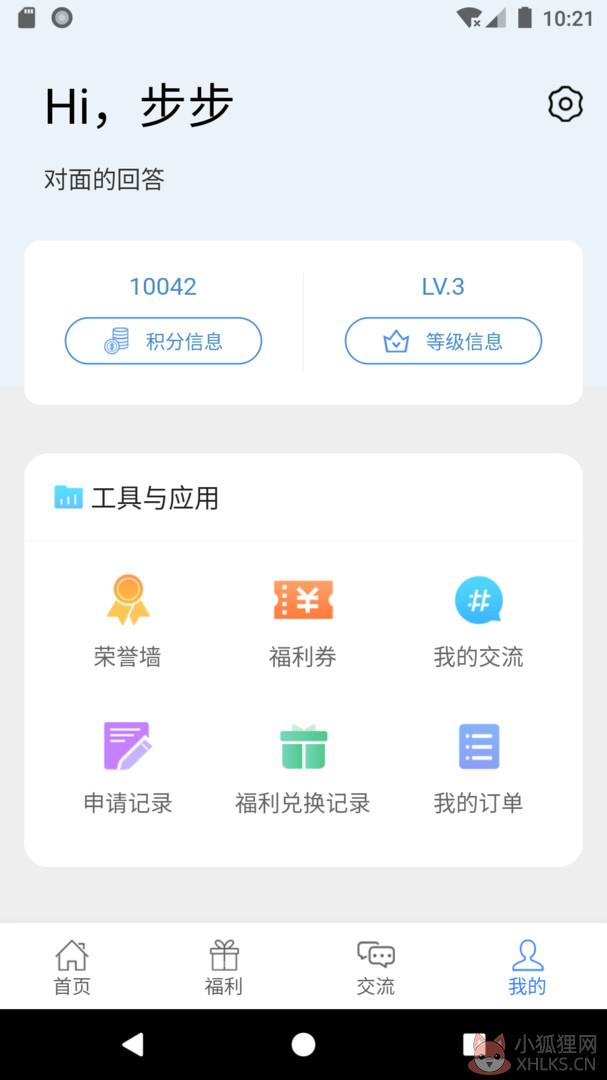Open 福利券 coupons
607x1080 pixels.
[x=303, y=621]
